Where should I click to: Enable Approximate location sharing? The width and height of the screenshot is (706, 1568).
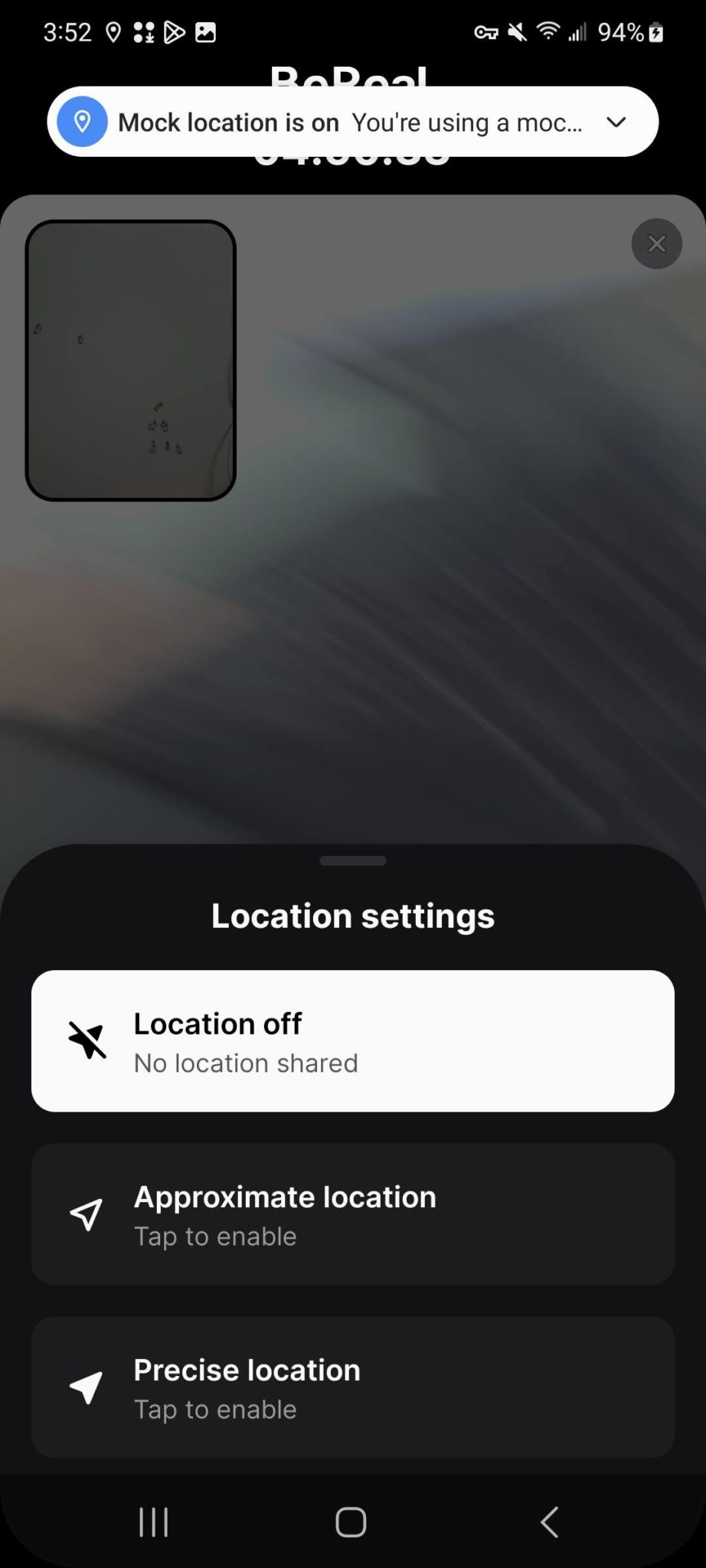tap(352, 1214)
